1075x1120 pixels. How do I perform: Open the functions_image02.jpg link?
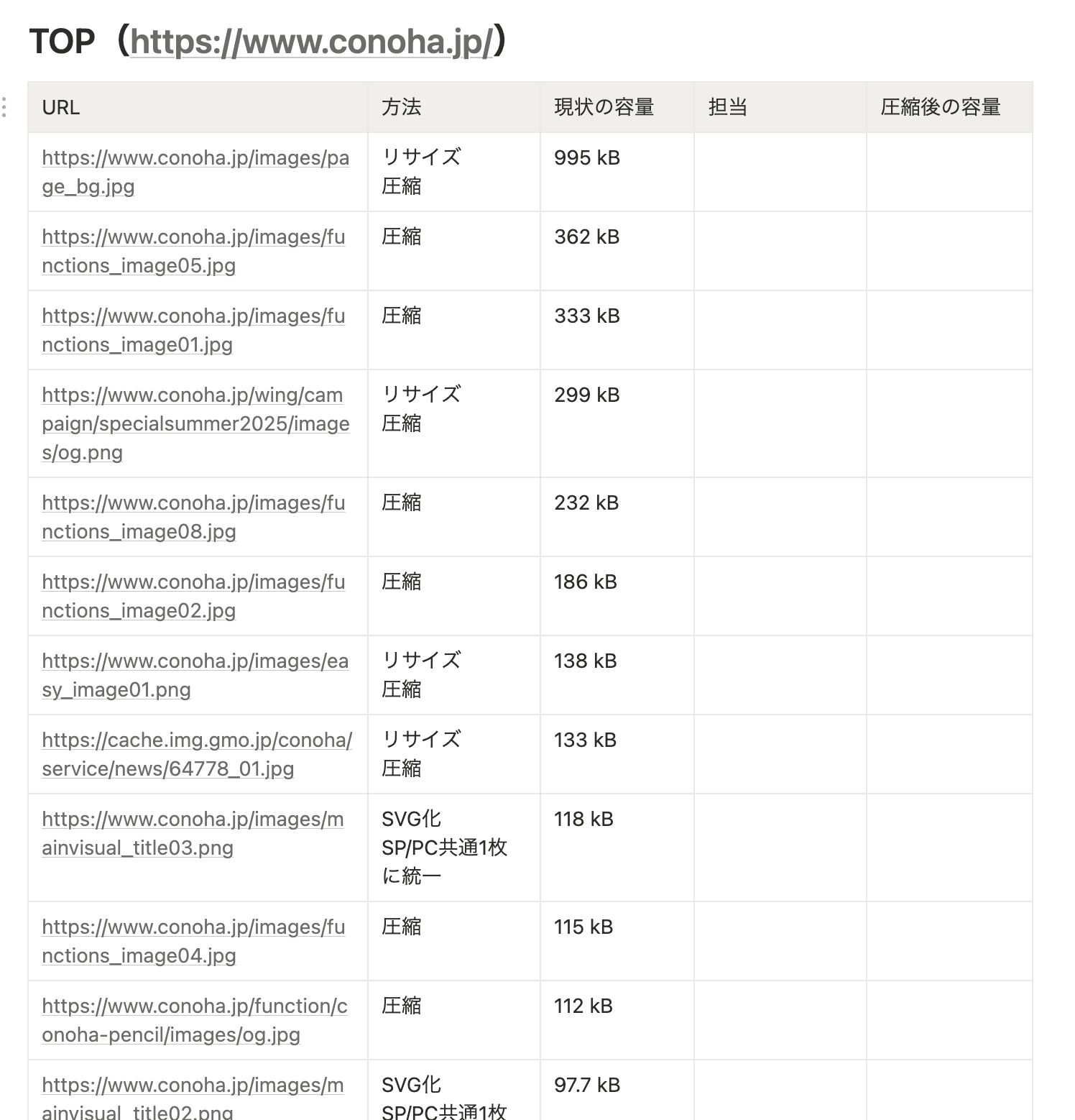coord(193,582)
